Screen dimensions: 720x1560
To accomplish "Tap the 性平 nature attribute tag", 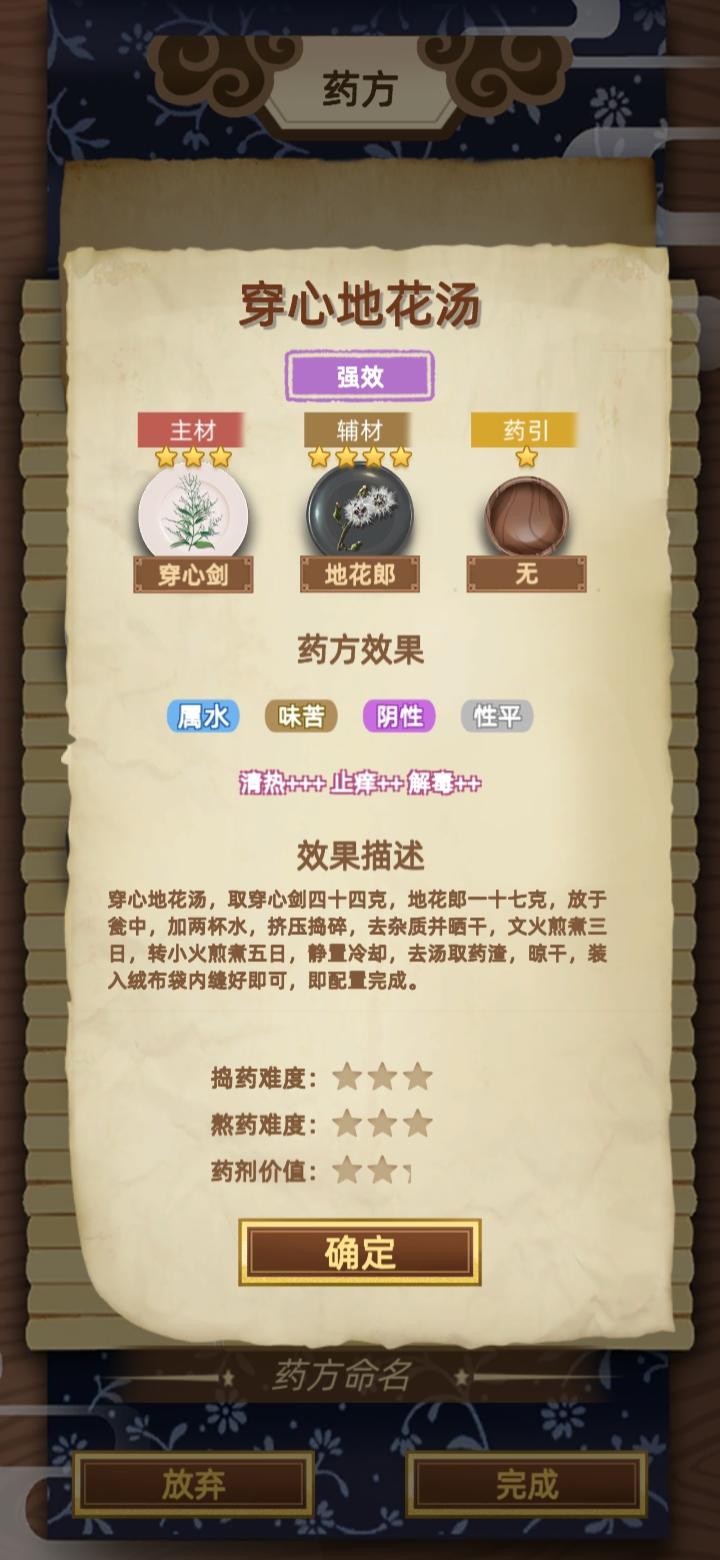I will click(x=497, y=716).
